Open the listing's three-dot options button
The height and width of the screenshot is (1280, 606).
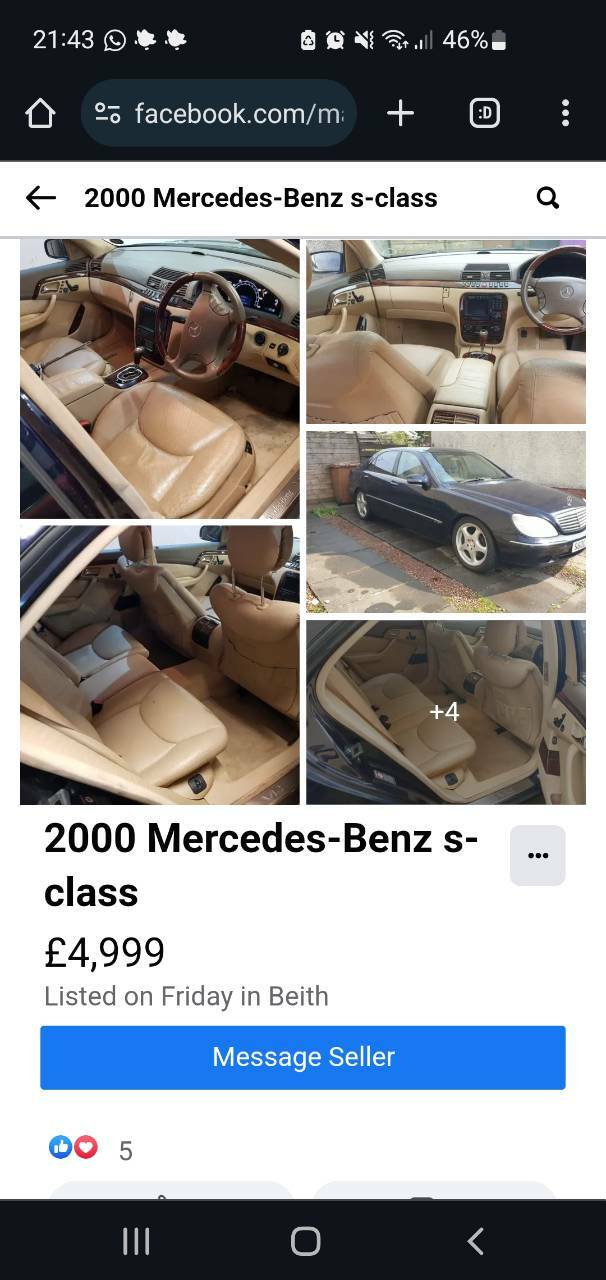(538, 855)
